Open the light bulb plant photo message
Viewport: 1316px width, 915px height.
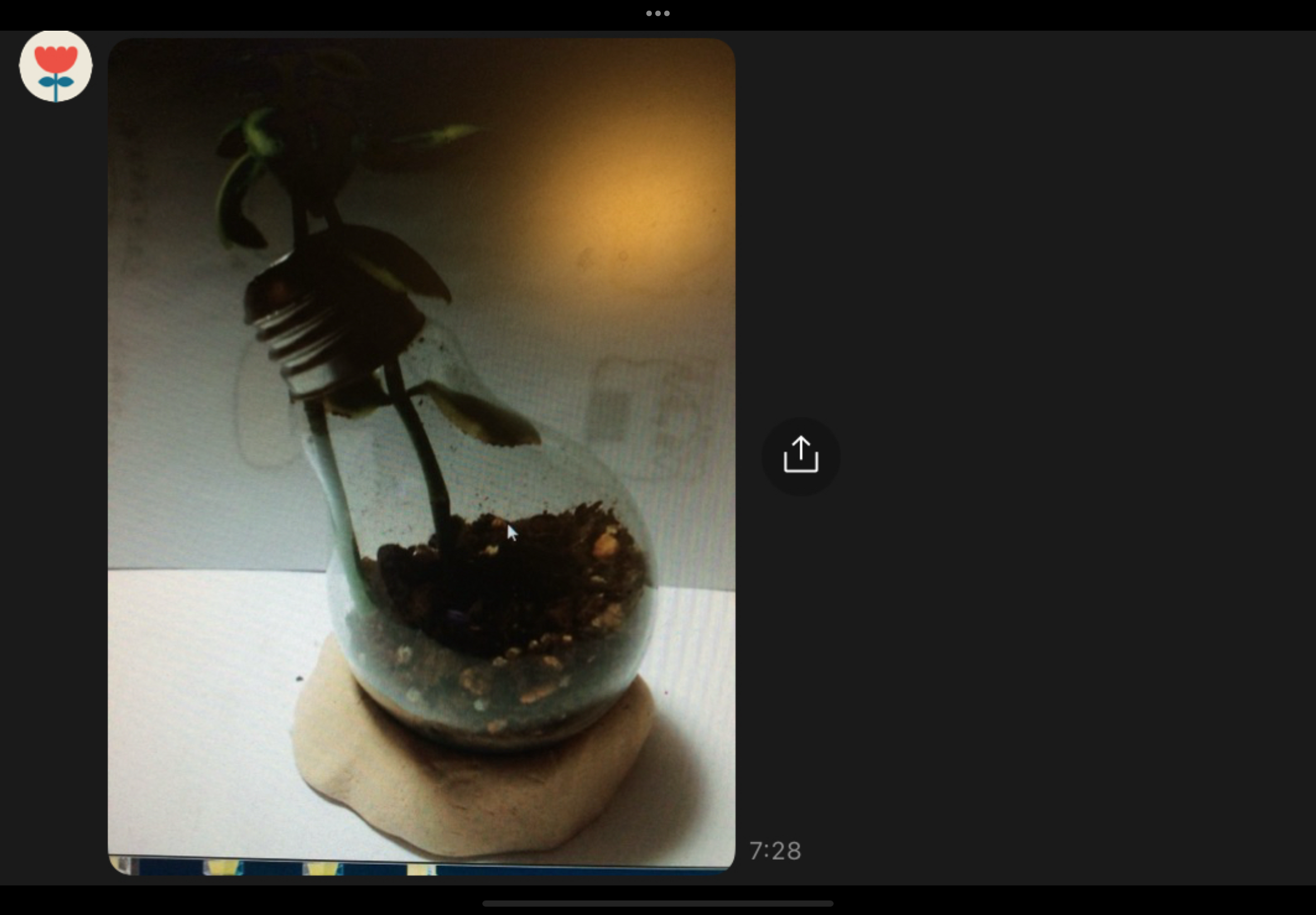[421, 456]
